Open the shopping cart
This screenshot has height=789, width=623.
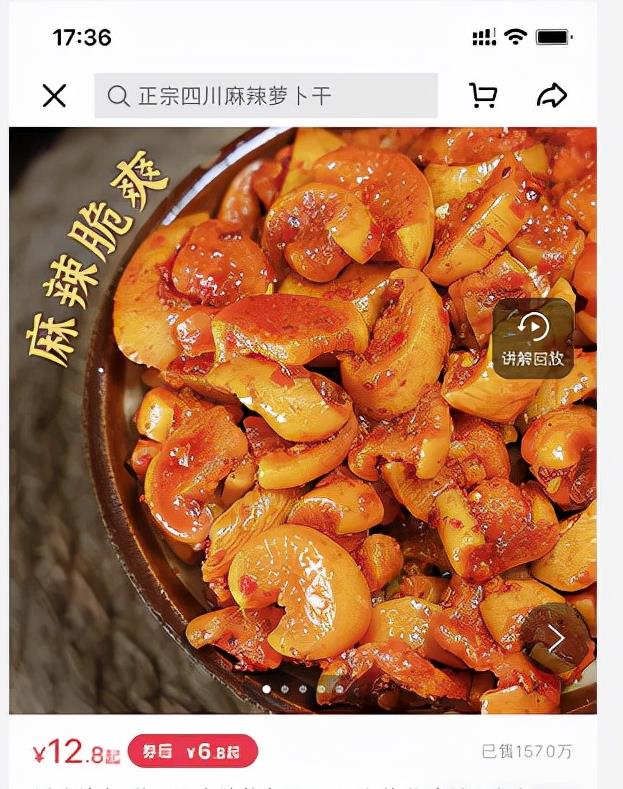(x=483, y=95)
